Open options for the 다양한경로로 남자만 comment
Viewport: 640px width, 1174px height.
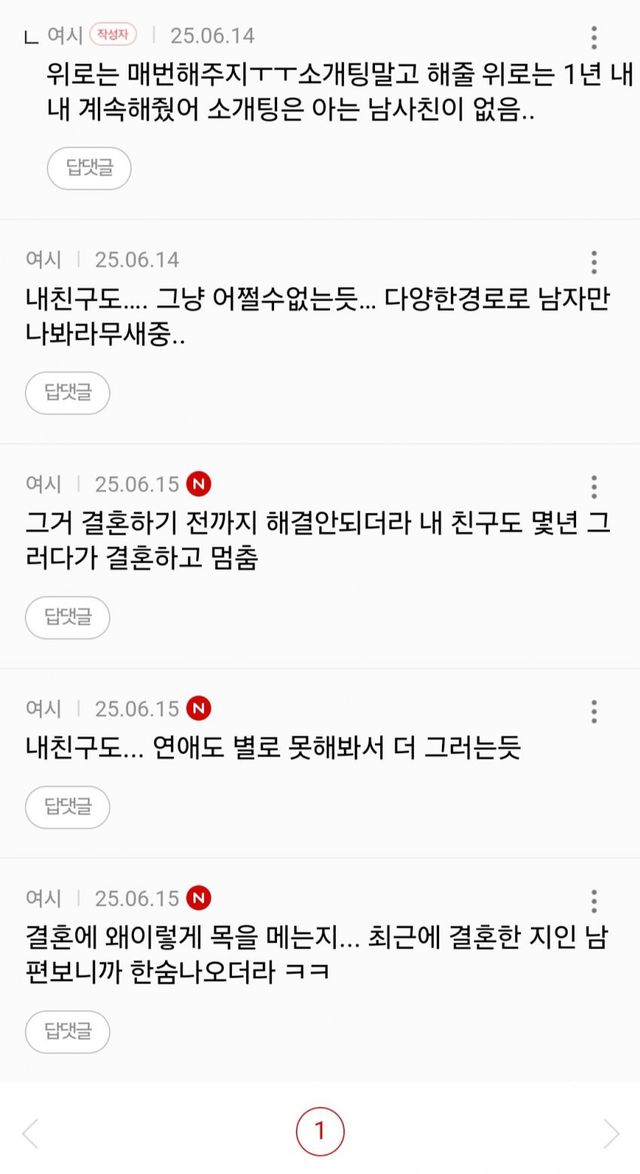click(594, 262)
